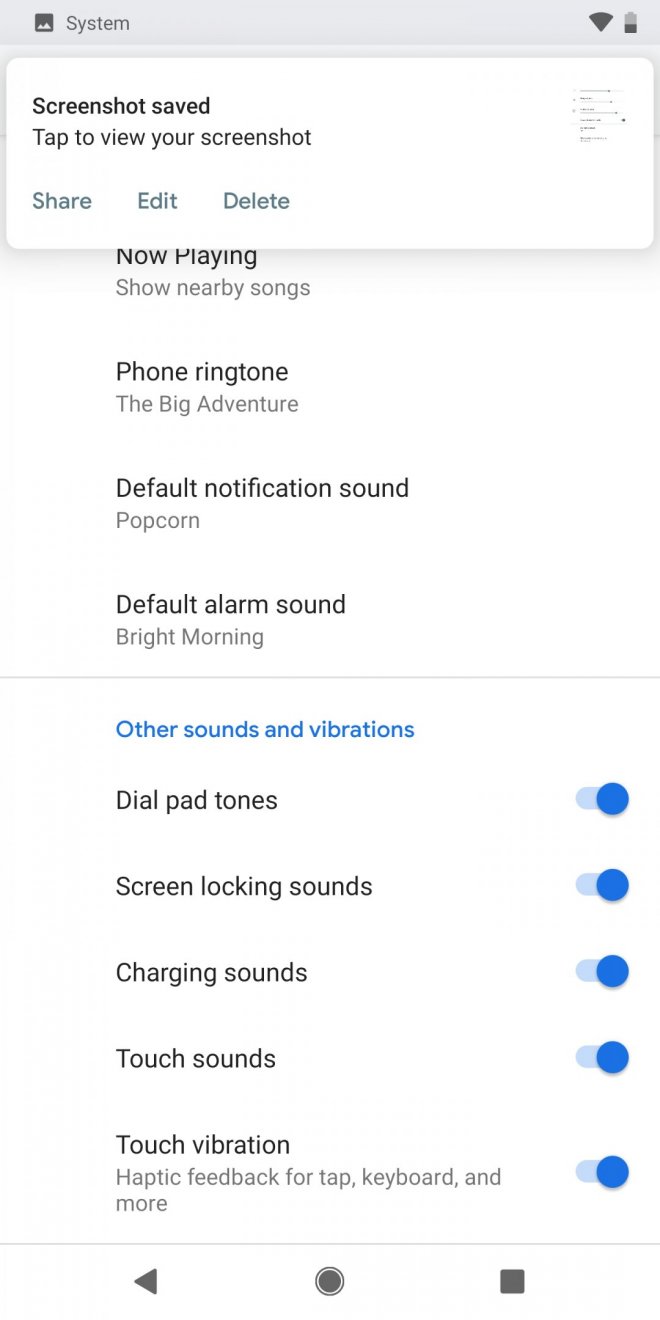Open Now Playing settings
The height and width of the screenshot is (1320, 660).
point(213,272)
